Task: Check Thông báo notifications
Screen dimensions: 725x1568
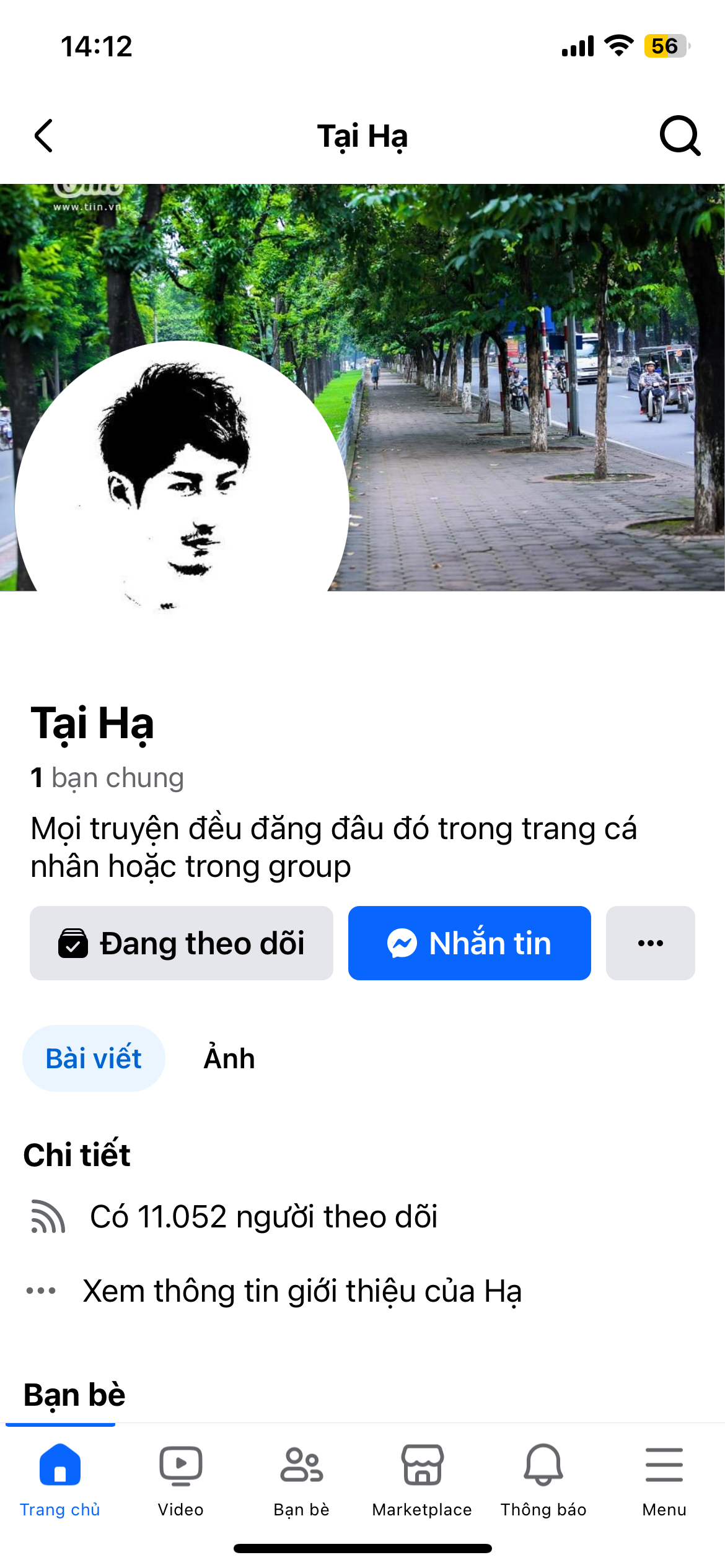Action: tap(543, 1479)
